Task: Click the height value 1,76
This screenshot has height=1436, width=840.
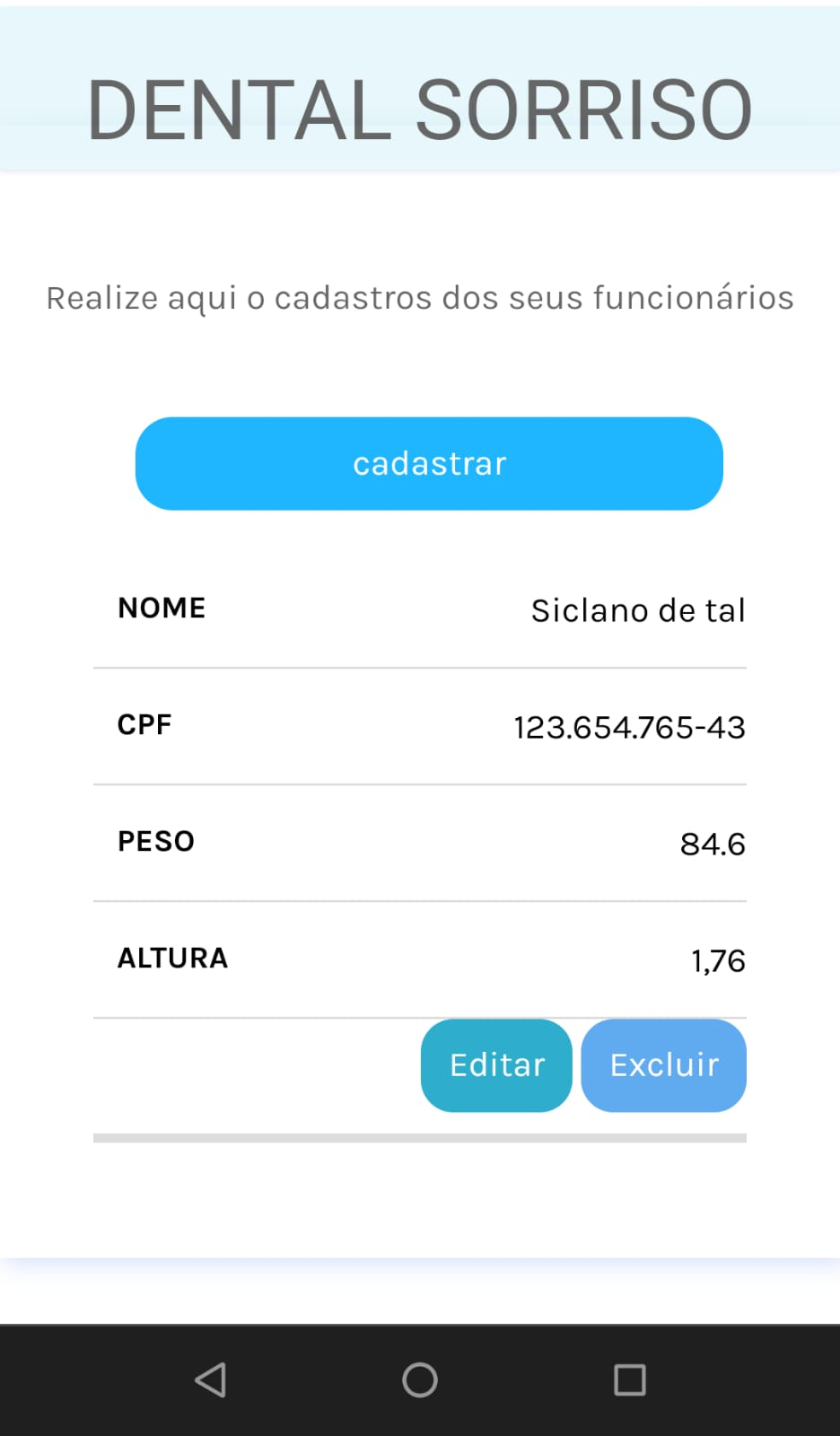Action: point(716,960)
